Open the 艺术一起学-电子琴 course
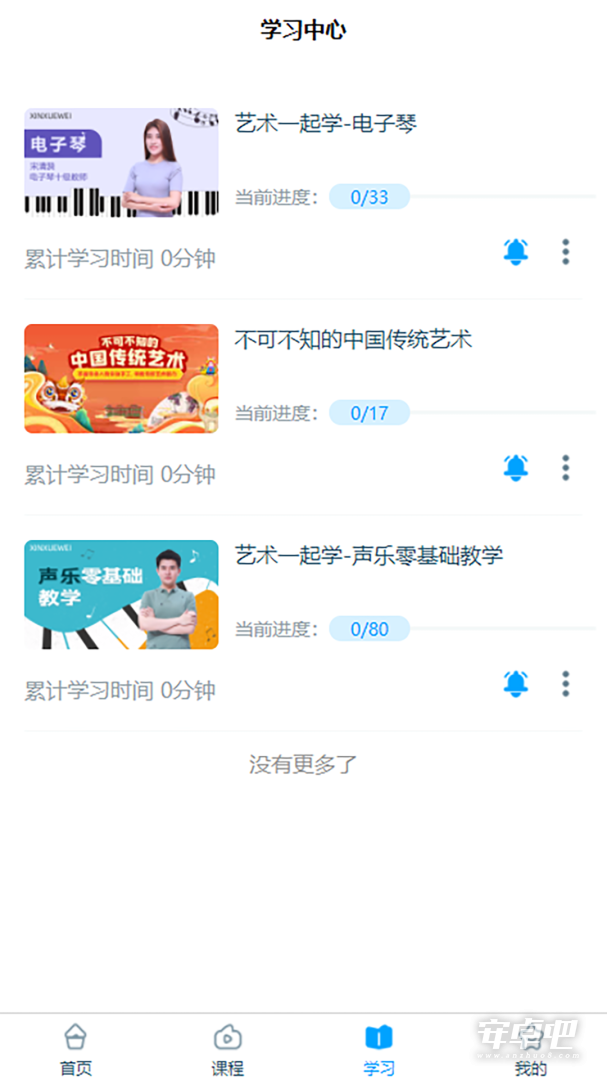This screenshot has width=607, height=1080. (x=326, y=124)
